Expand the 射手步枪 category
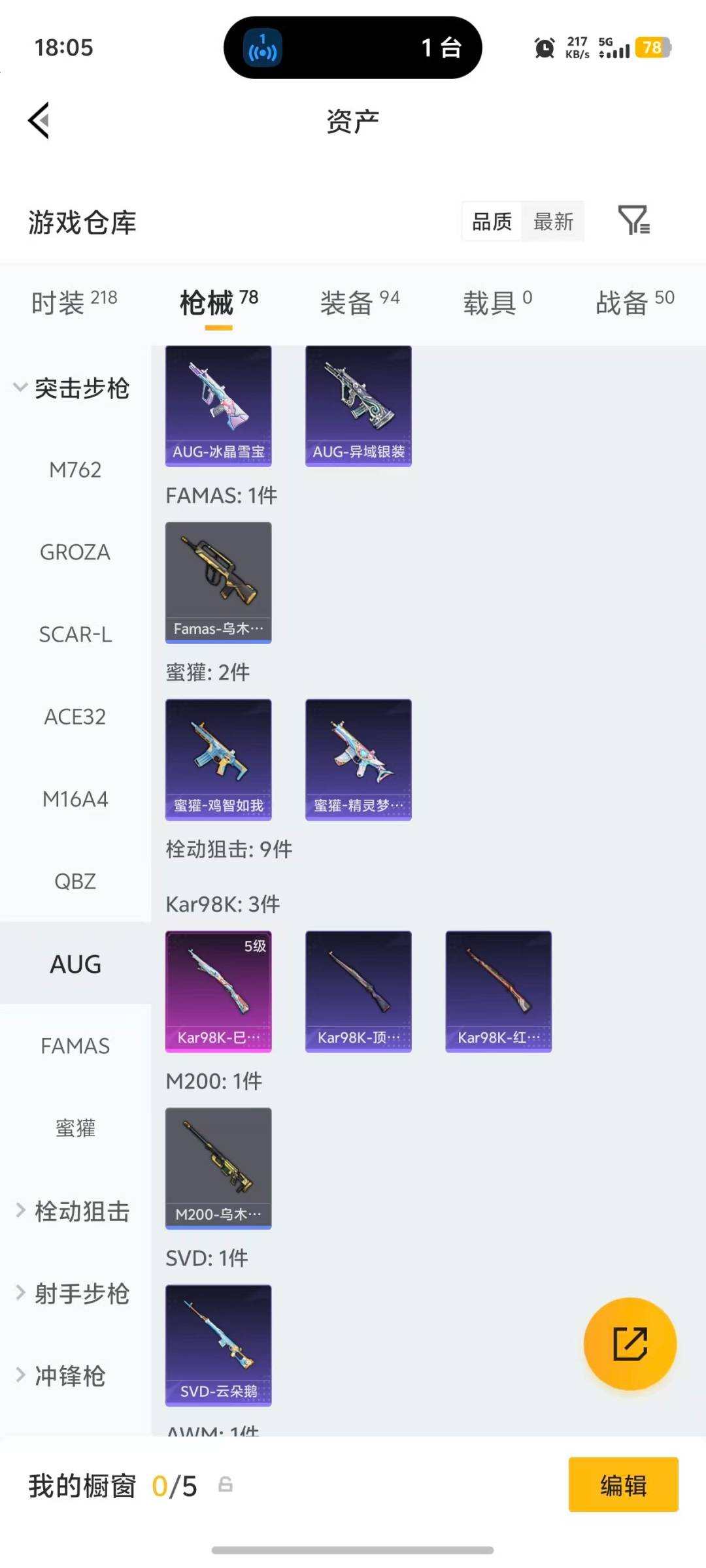706x1568 pixels. (x=72, y=1294)
